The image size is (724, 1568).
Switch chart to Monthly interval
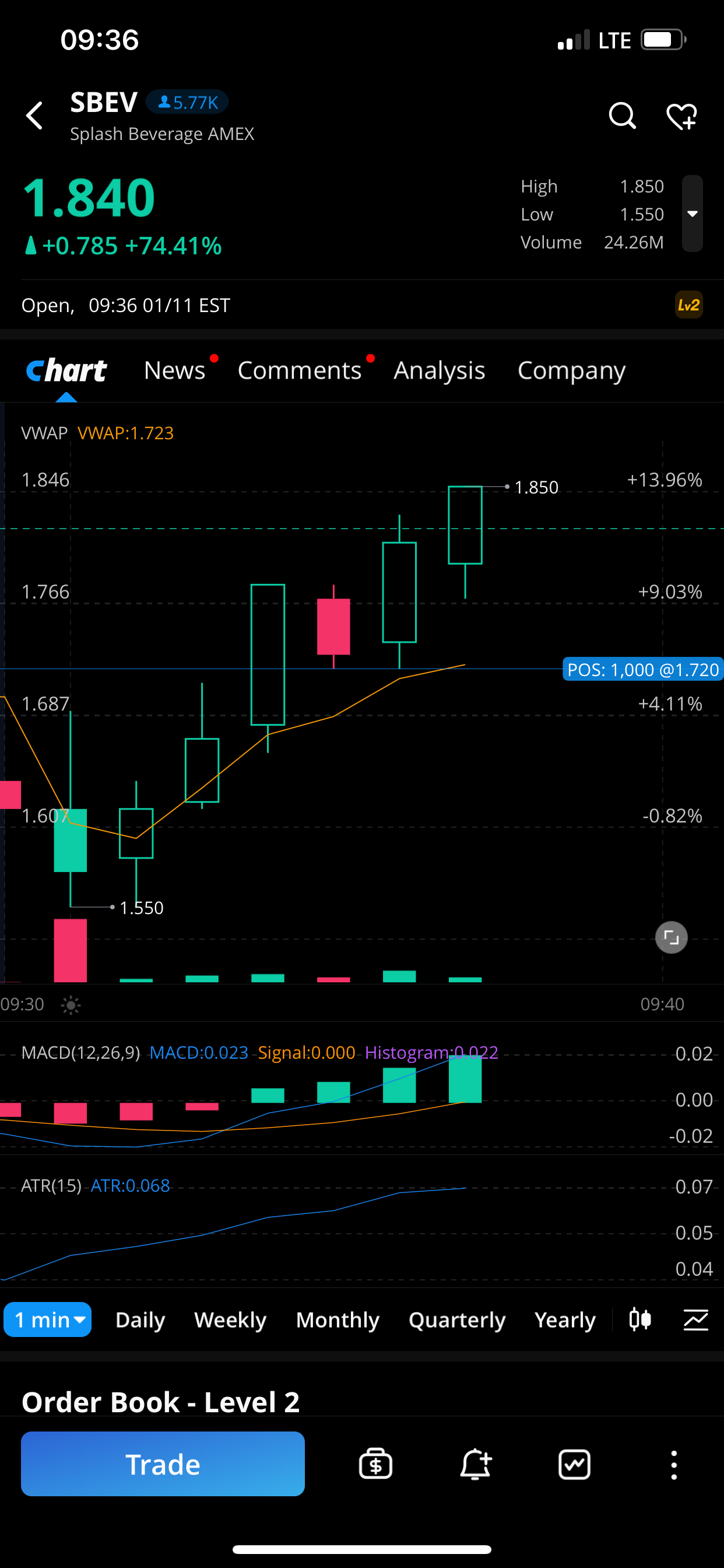pyautogui.click(x=337, y=1319)
